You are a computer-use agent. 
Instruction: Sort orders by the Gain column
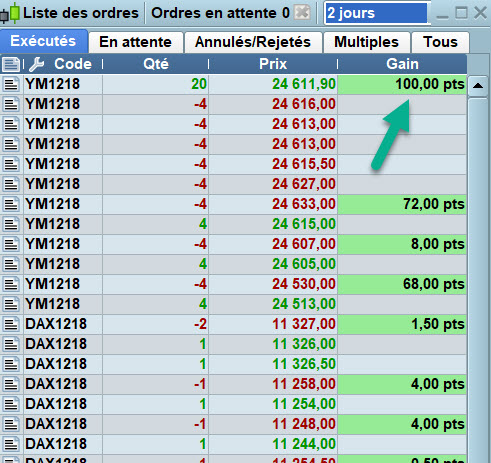402,64
